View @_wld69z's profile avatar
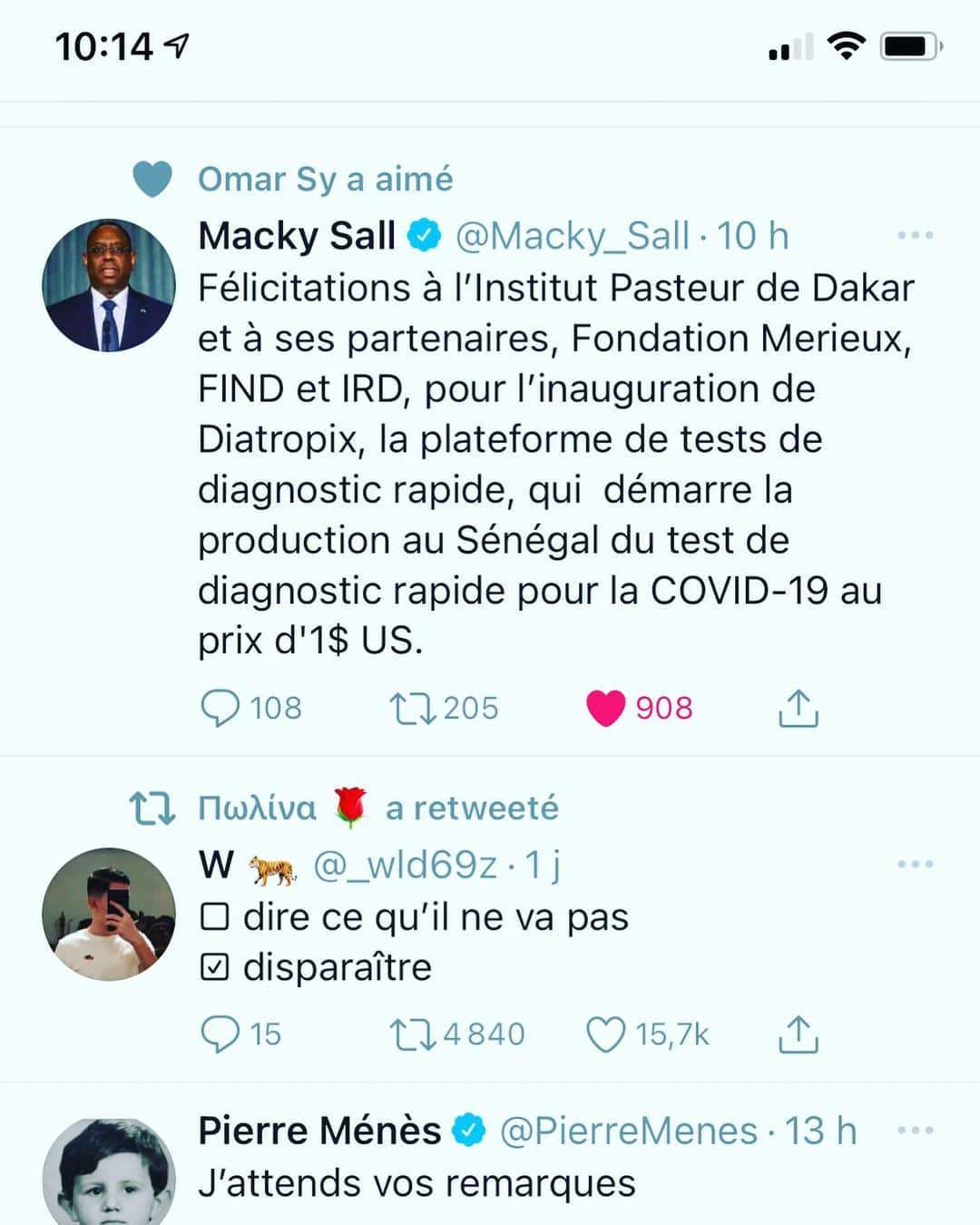The height and width of the screenshot is (1225, 980). (109, 914)
